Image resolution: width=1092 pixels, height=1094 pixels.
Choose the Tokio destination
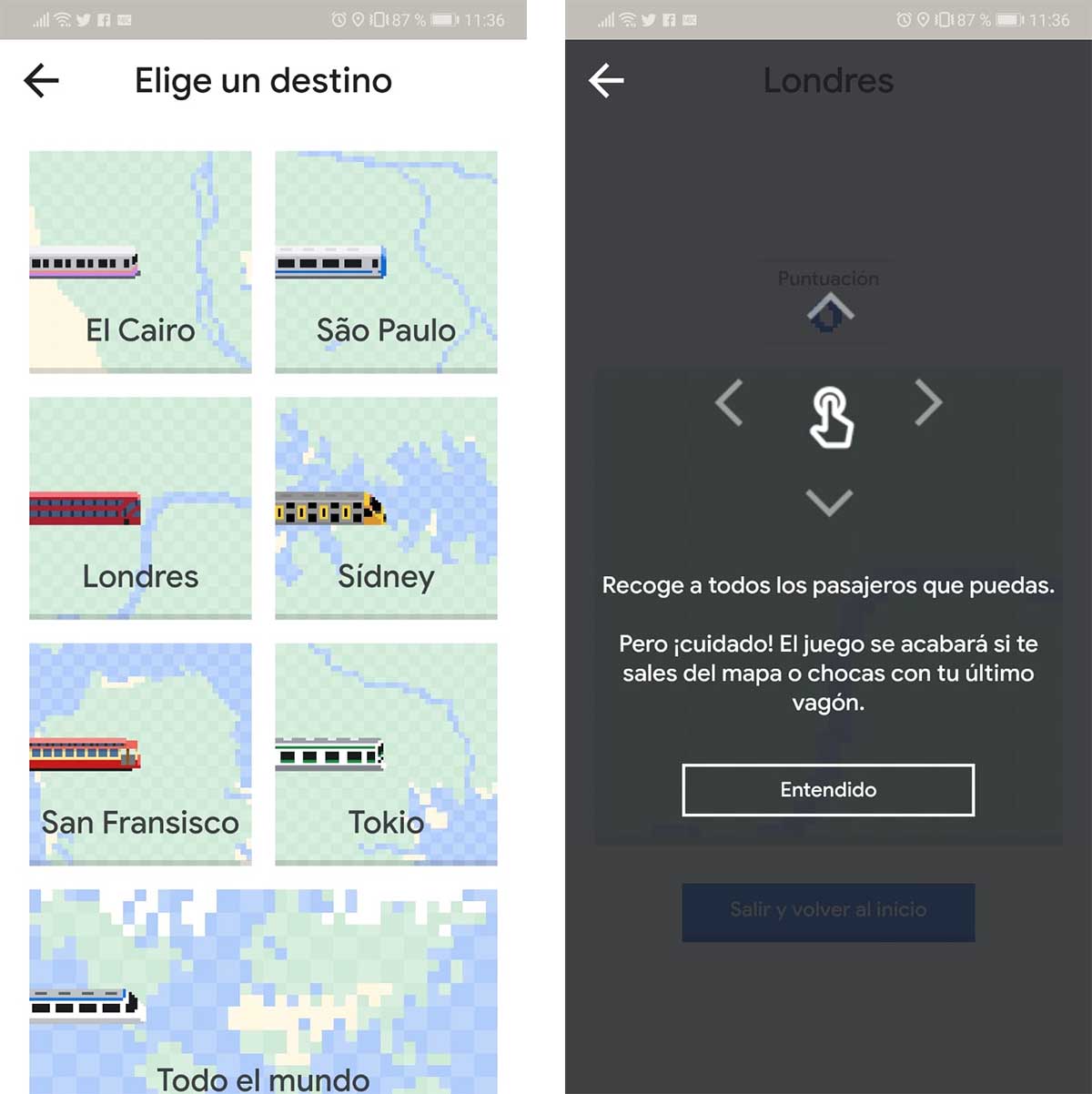386,754
